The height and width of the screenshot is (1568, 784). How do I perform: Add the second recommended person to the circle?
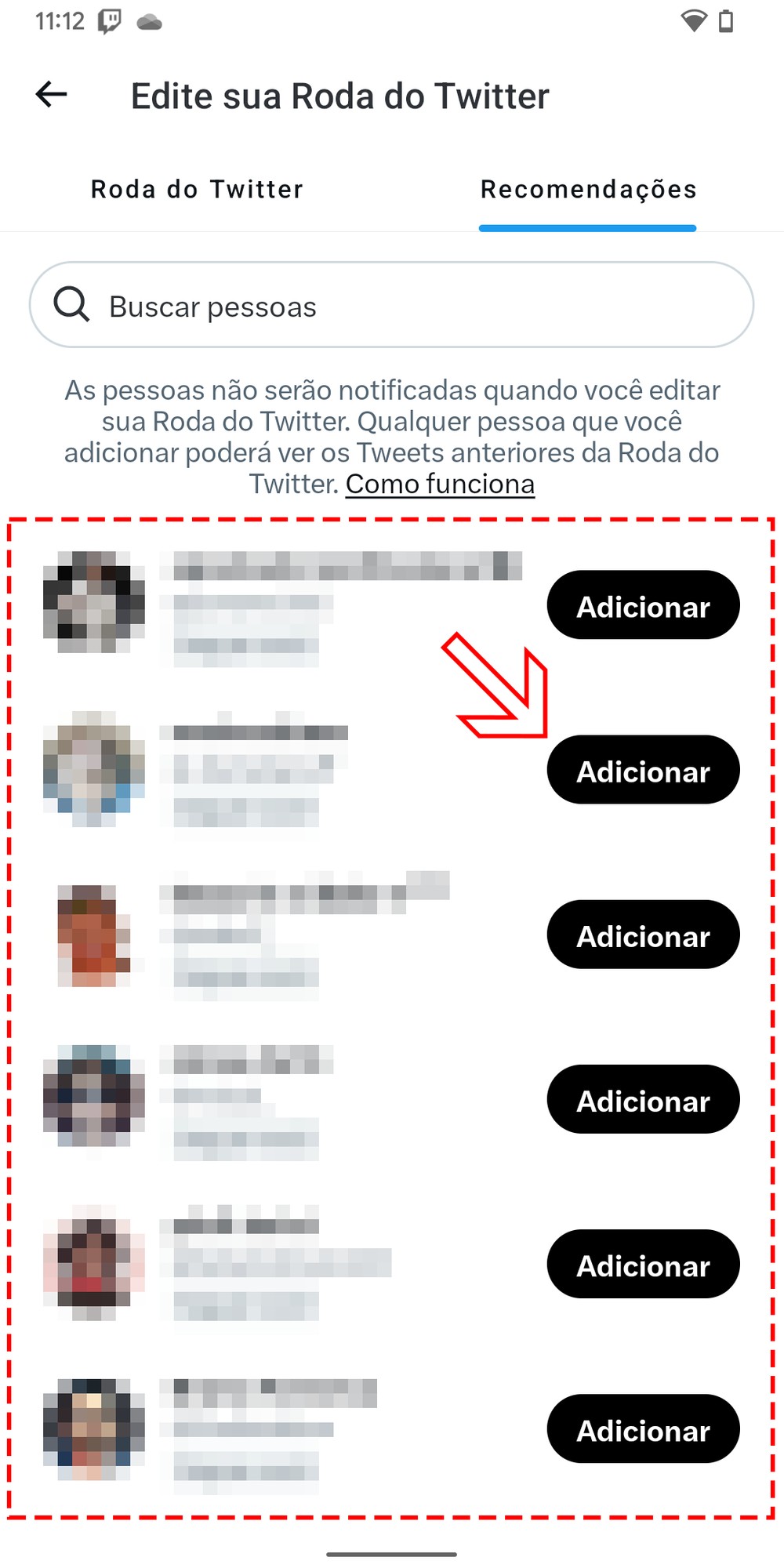click(x=643, y=770)
